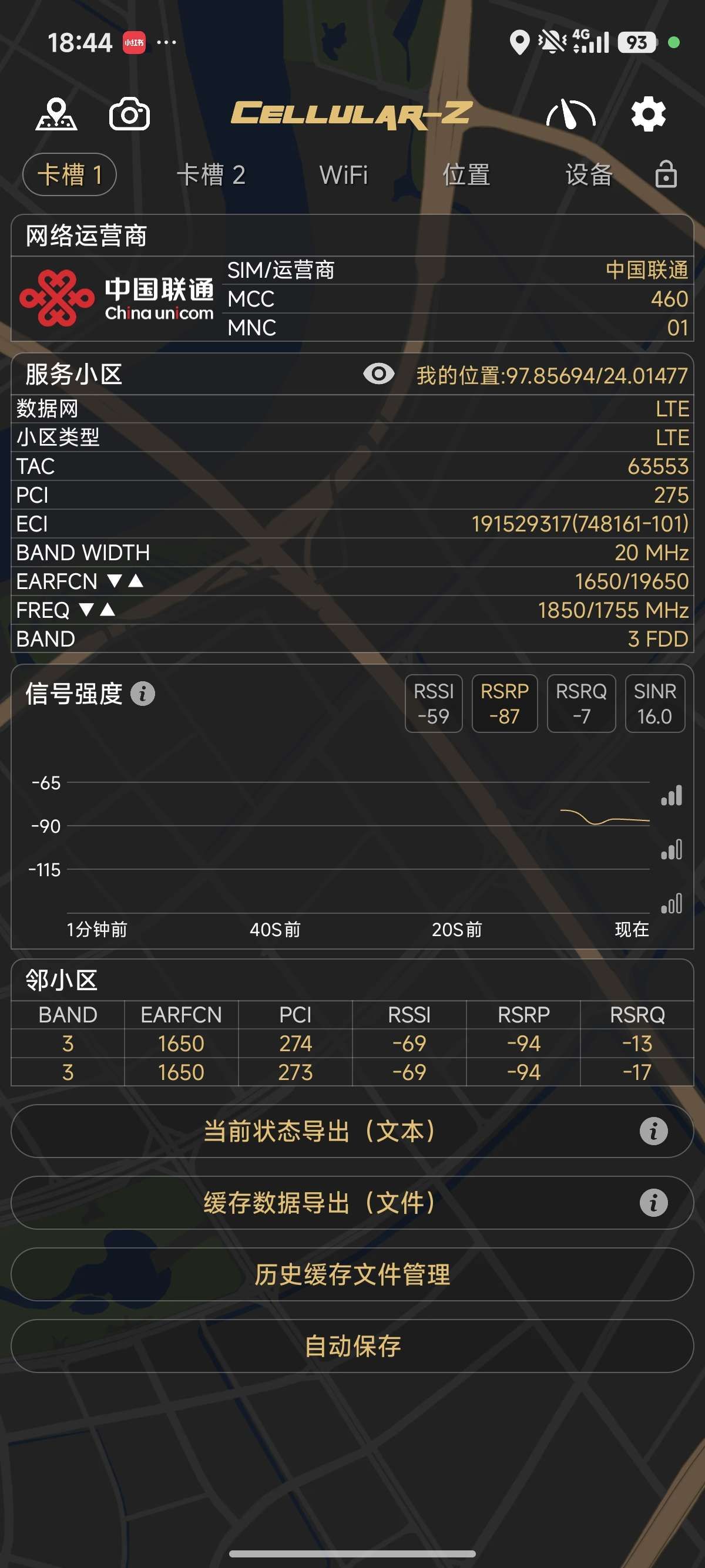Image resolution: width=705 pixels, height=1568 pixels.
Task: Open the settings gear
Action: [x=648, y=114]
